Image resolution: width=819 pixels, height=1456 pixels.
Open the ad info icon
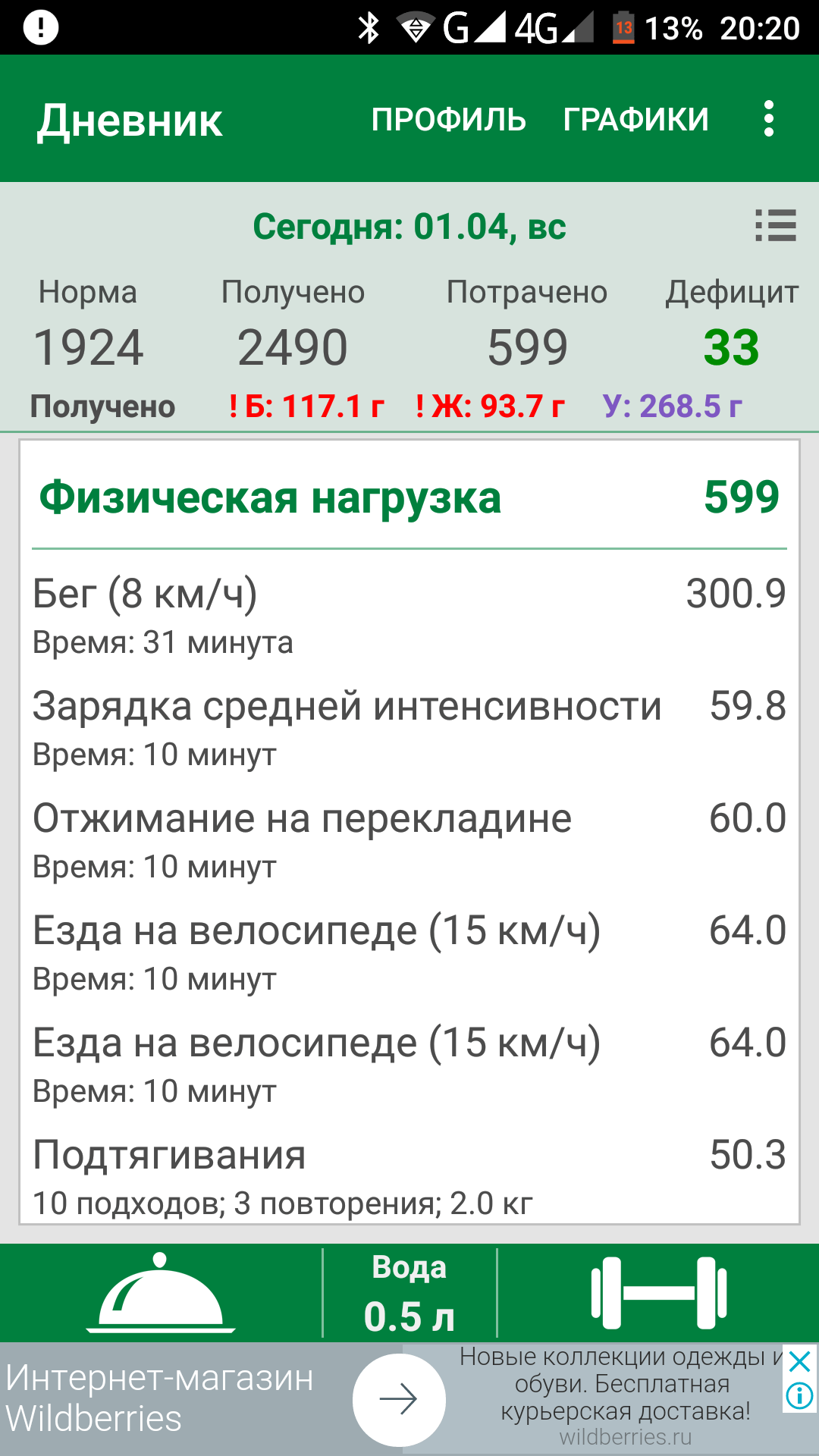(x=800, y=1396)
